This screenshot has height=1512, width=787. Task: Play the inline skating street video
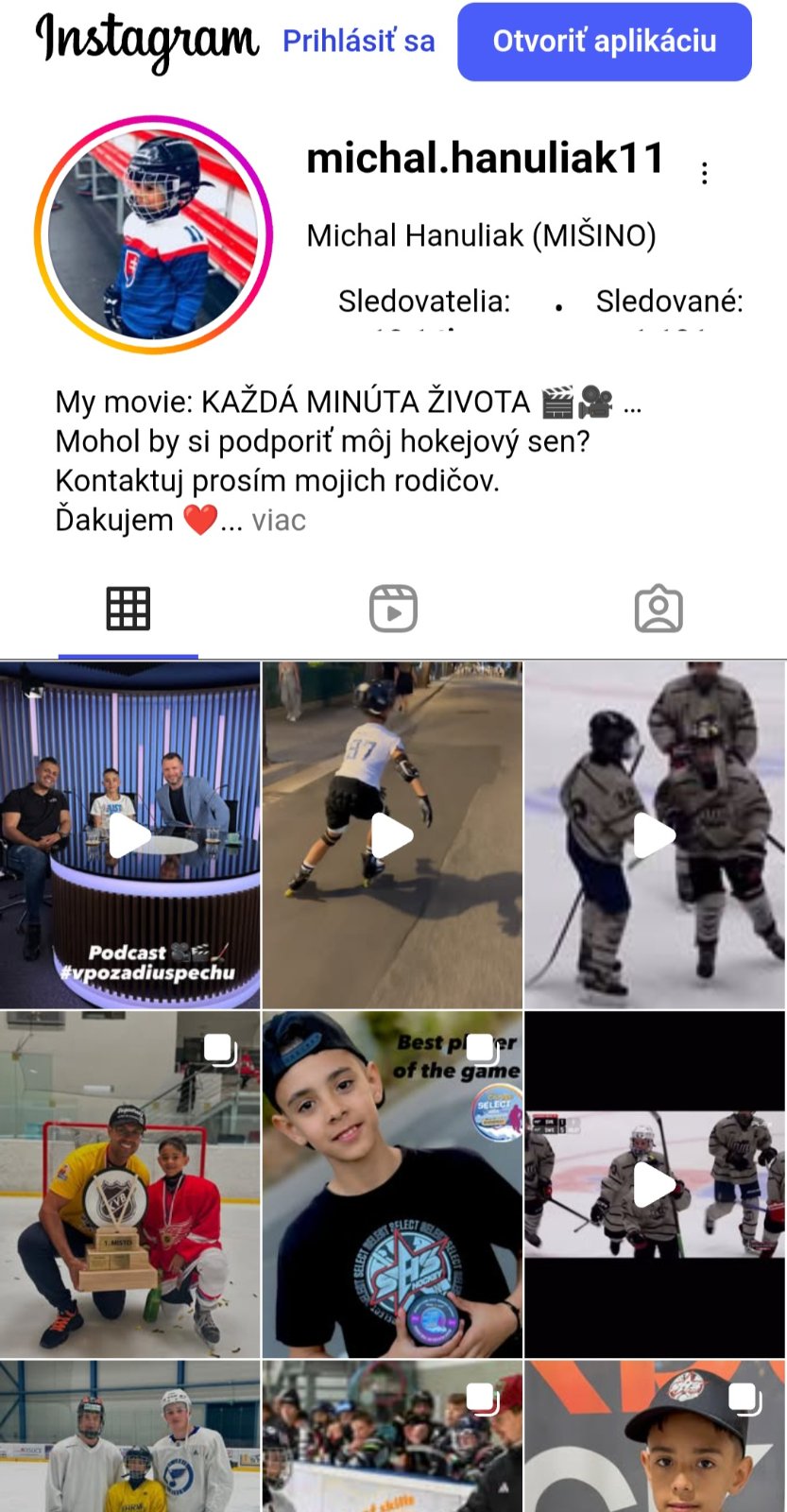coord(392,835)
